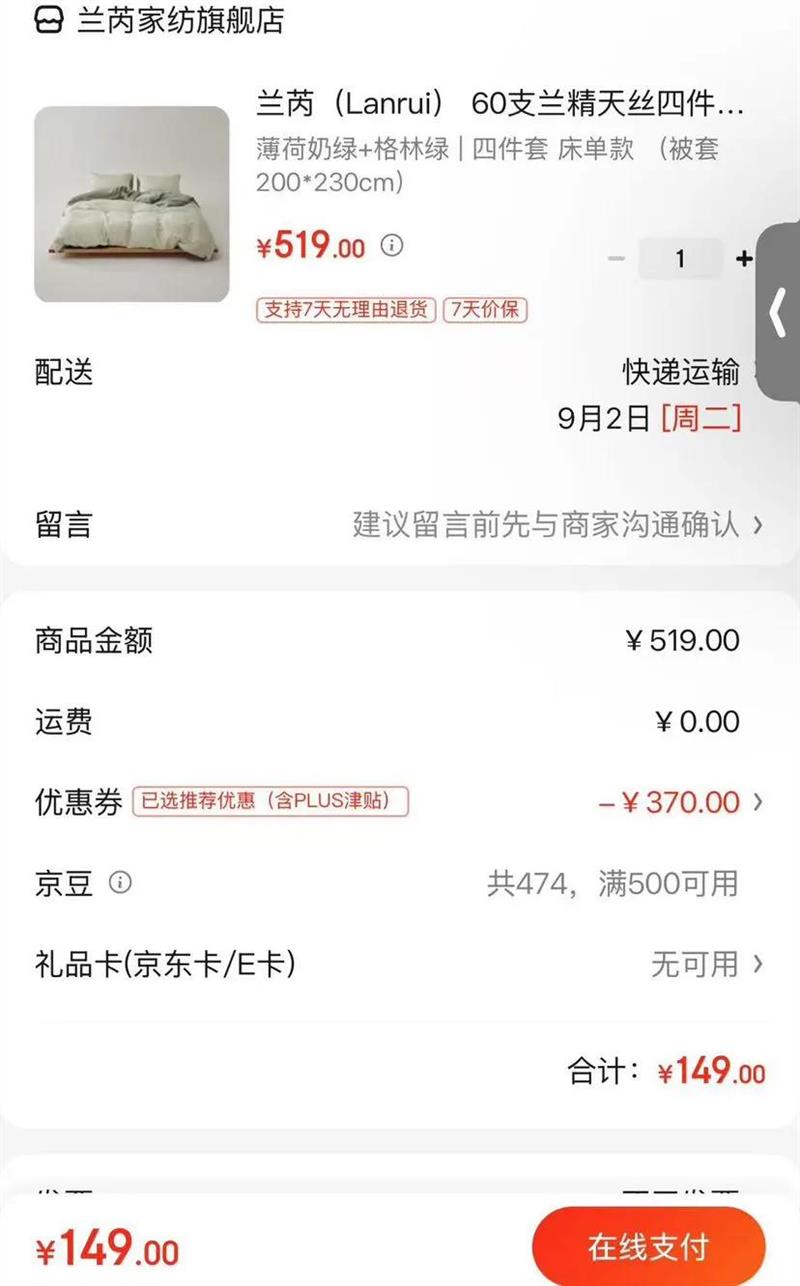This screenshot has width=800, height=1286.
Task: Tap 在线支付 to pay online
Action: (x=648, y=1247)
